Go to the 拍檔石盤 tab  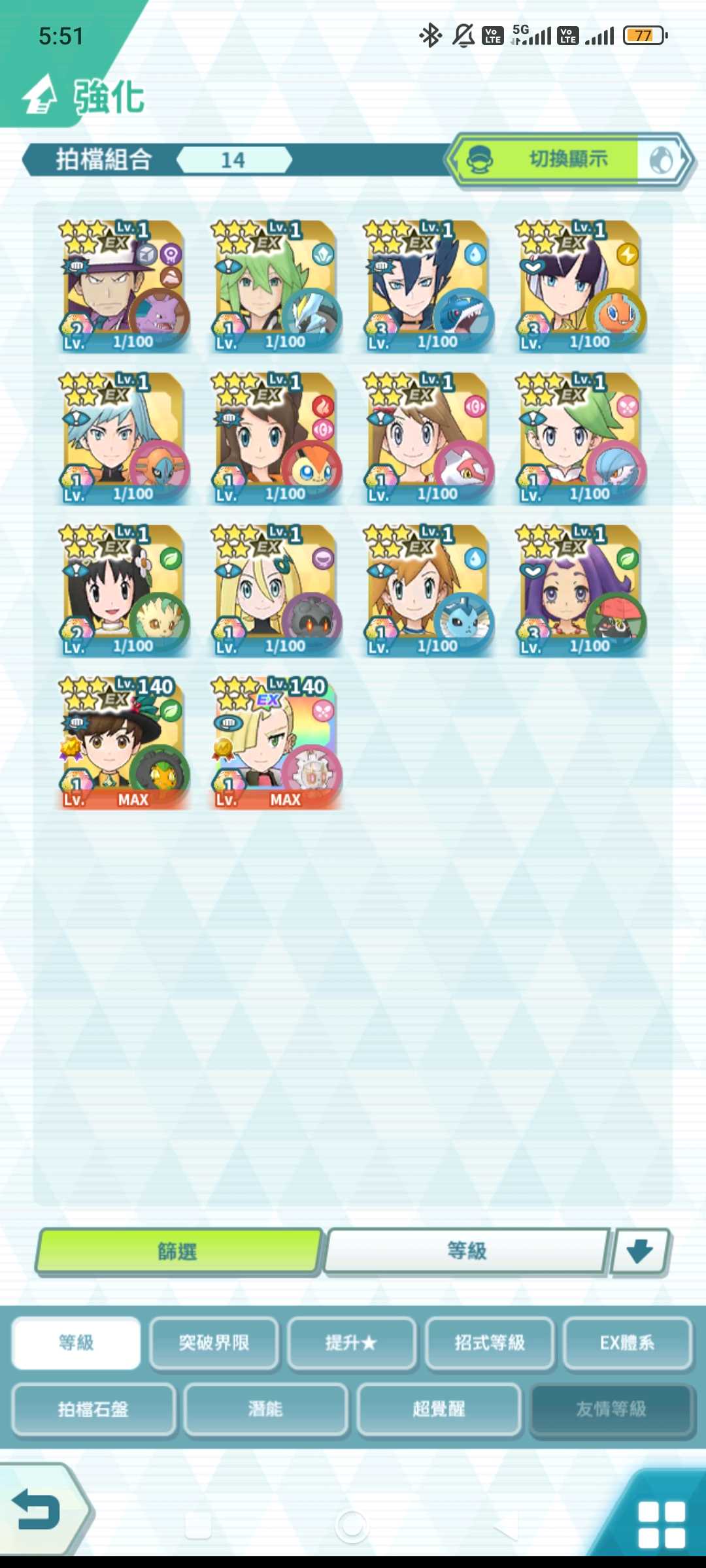pos(93,1409)
